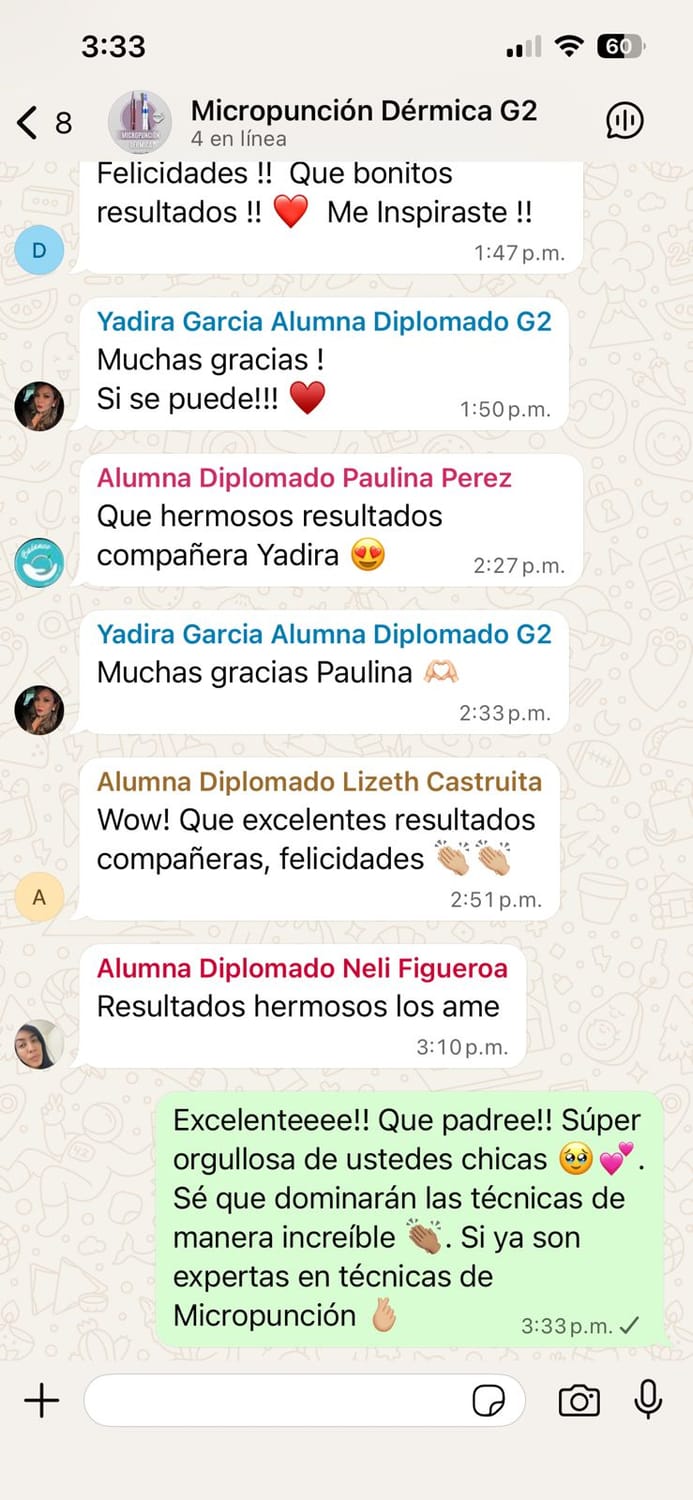Image resolution: width=693 pixels, height=1500 pixels.
Task: Tap the sender name Alumna Diplomado Paulina Perez
Action: 304,478
